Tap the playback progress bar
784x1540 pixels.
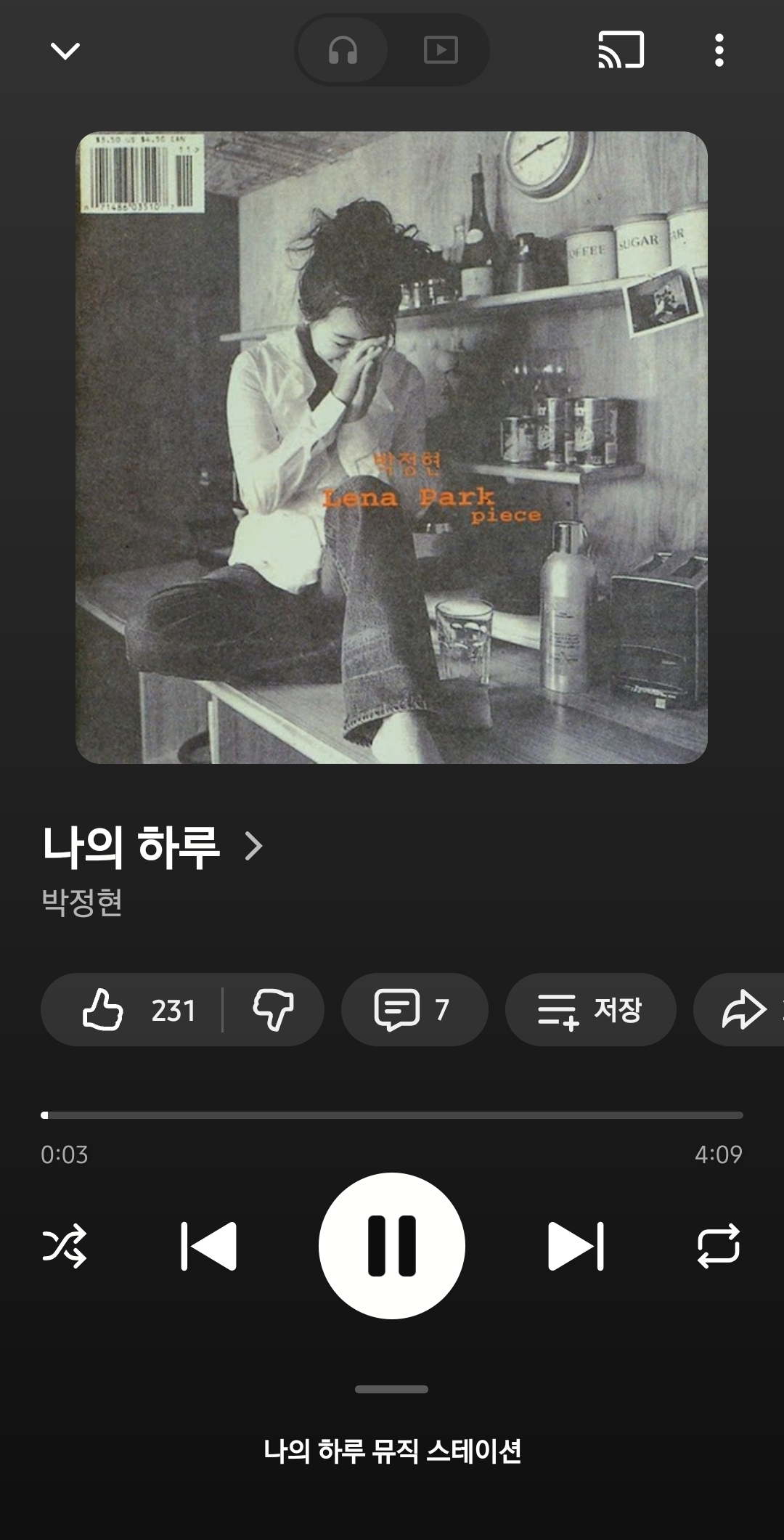coord(392,1115)
